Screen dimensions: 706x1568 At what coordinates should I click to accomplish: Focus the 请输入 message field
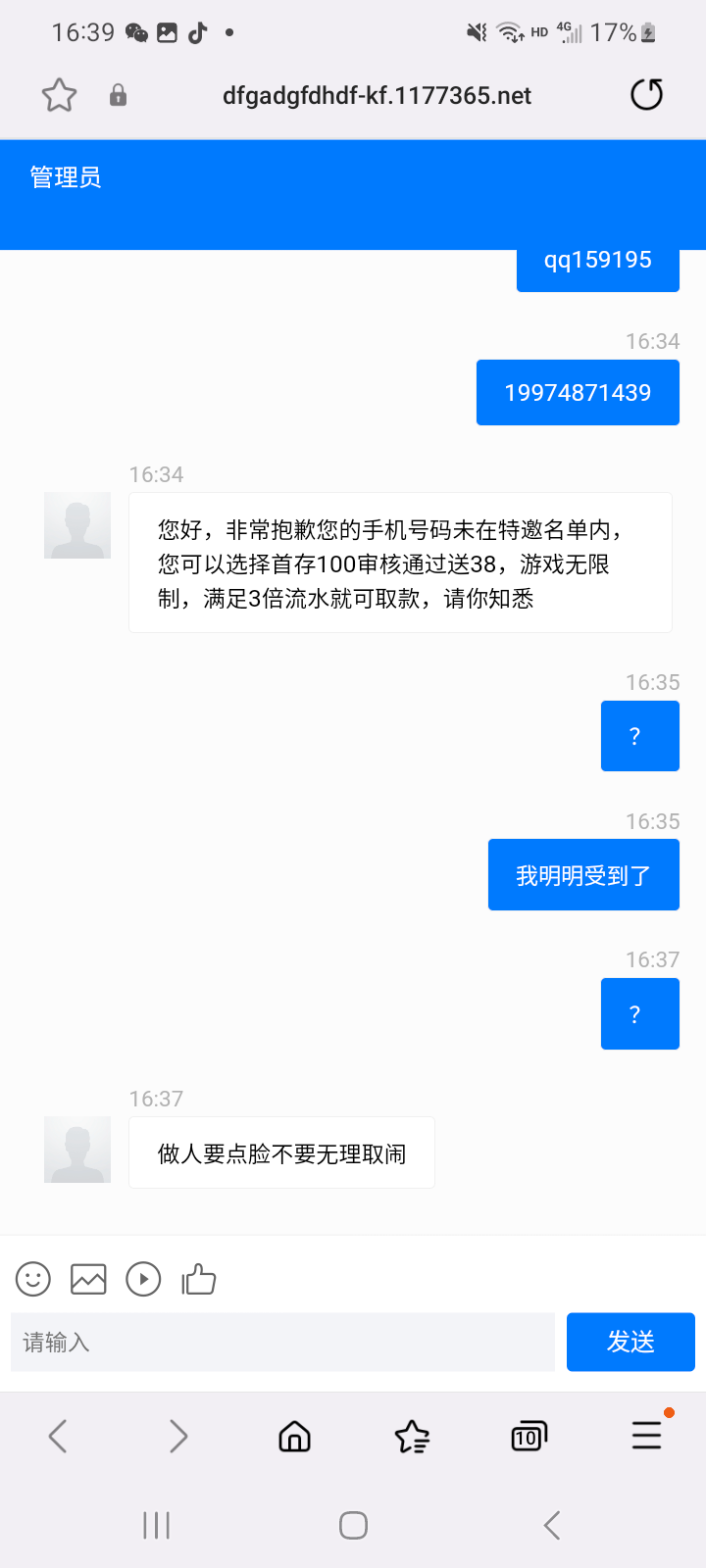click(x=282, y=1342)
